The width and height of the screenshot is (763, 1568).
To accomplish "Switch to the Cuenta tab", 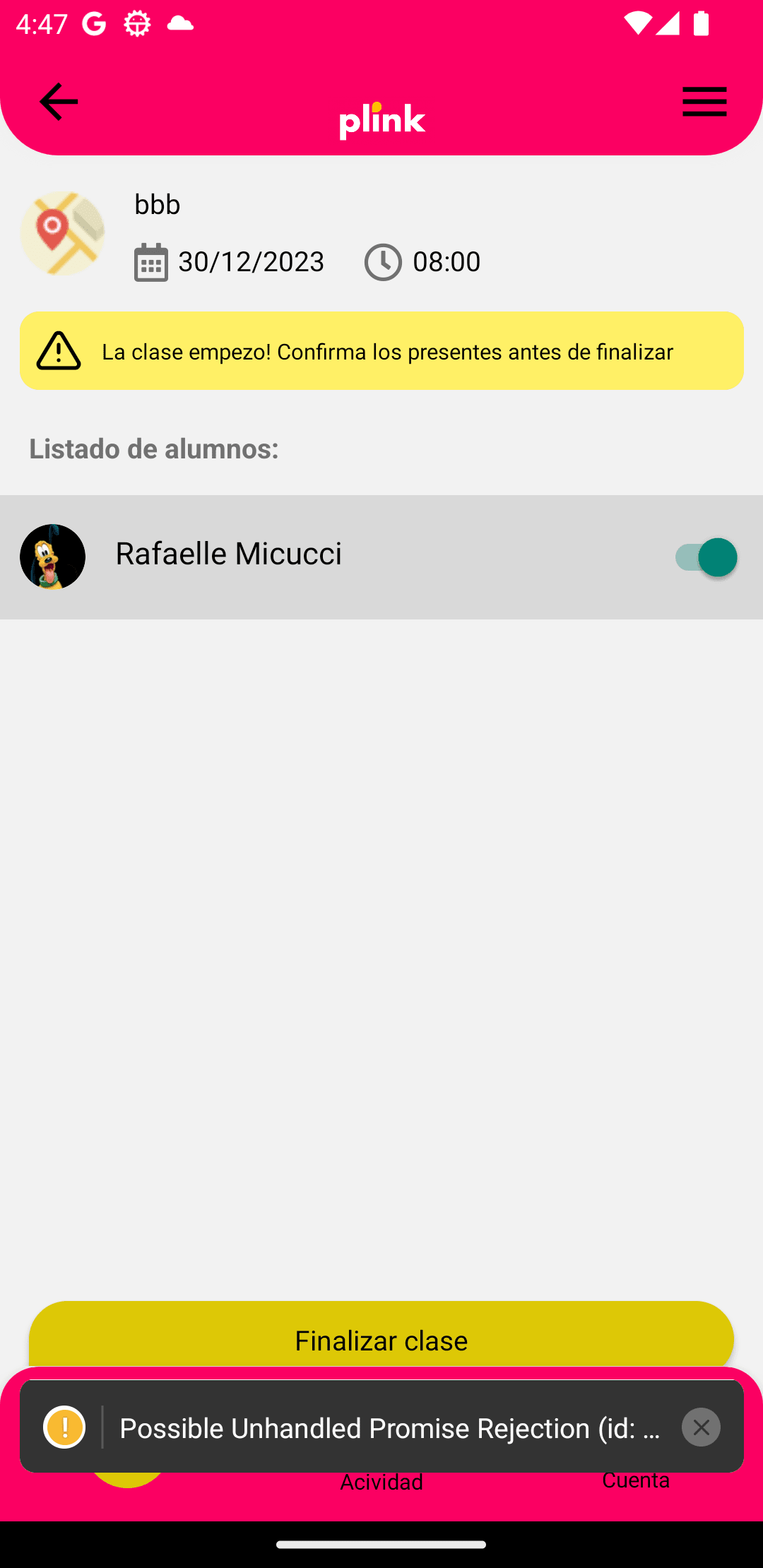I will (x=635, y=1482).
